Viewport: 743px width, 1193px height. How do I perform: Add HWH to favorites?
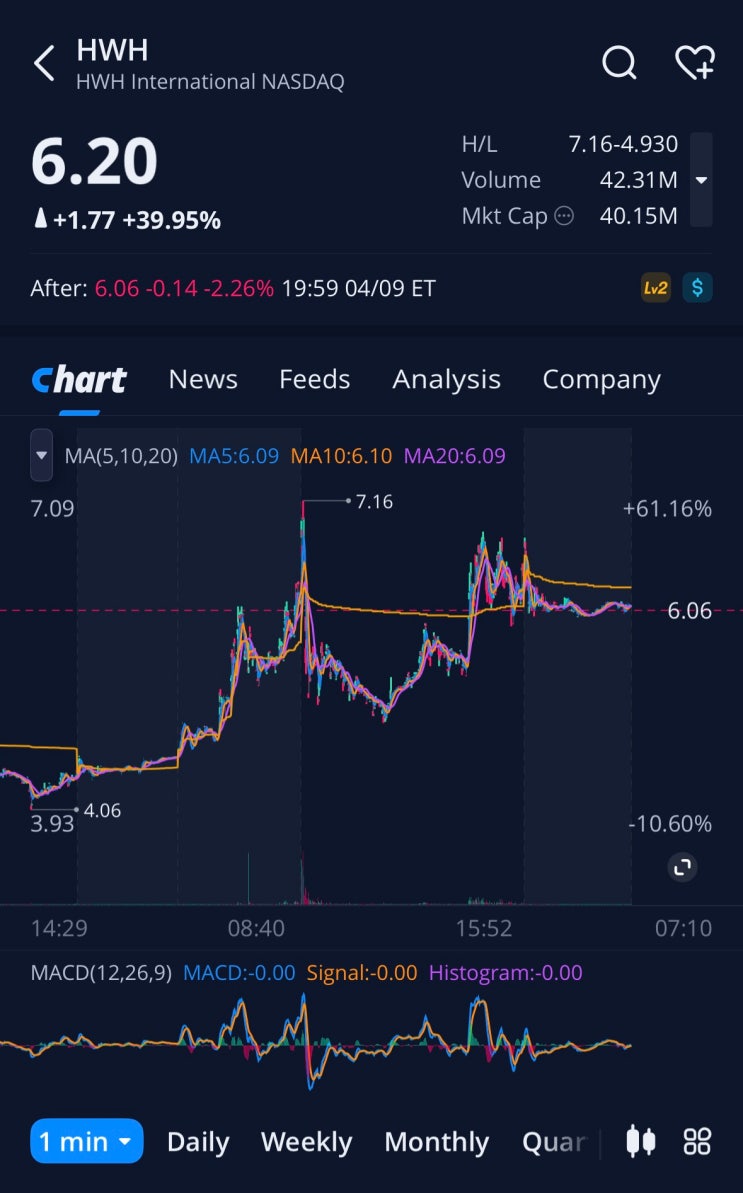(x=696, y=62)
